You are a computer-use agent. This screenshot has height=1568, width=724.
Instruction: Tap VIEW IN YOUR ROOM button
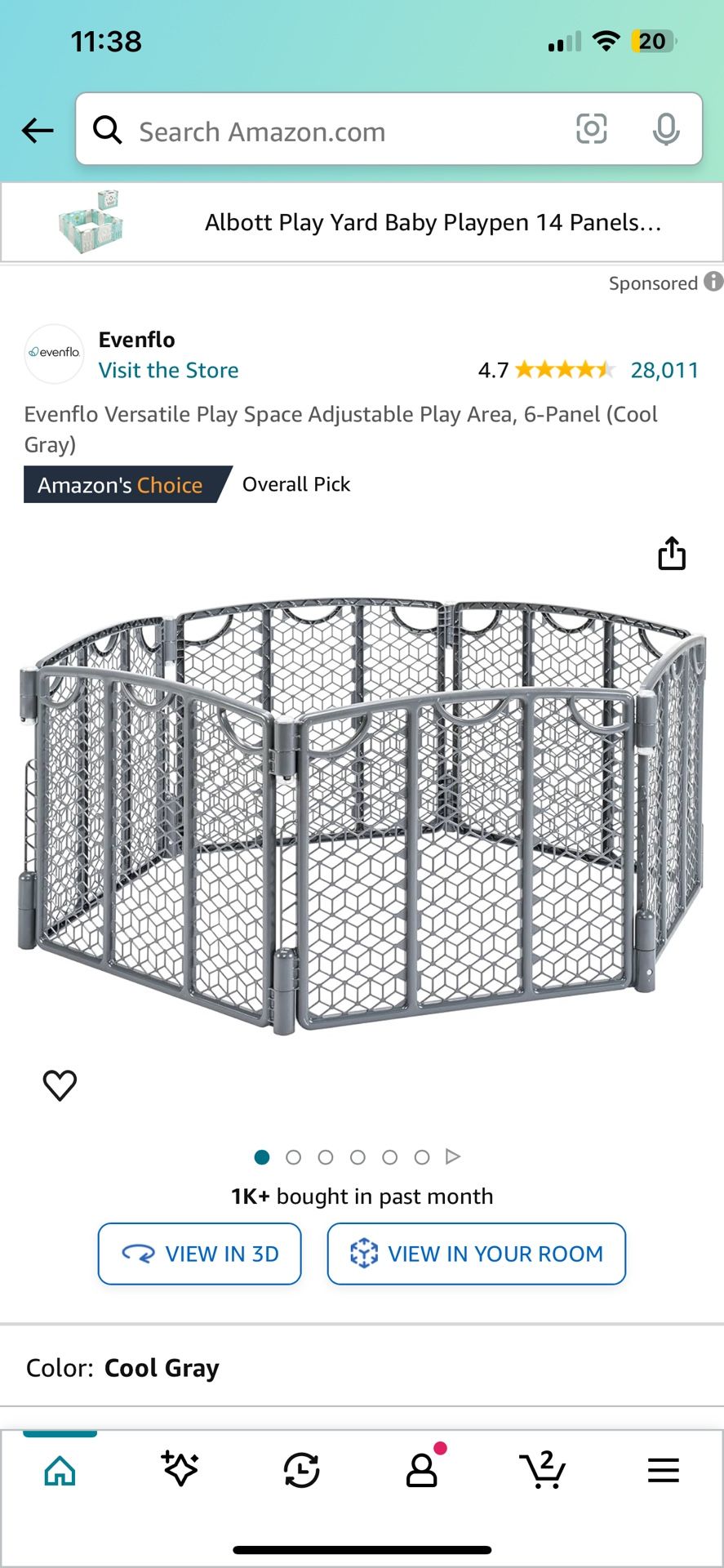click(x=477, y=1254)
